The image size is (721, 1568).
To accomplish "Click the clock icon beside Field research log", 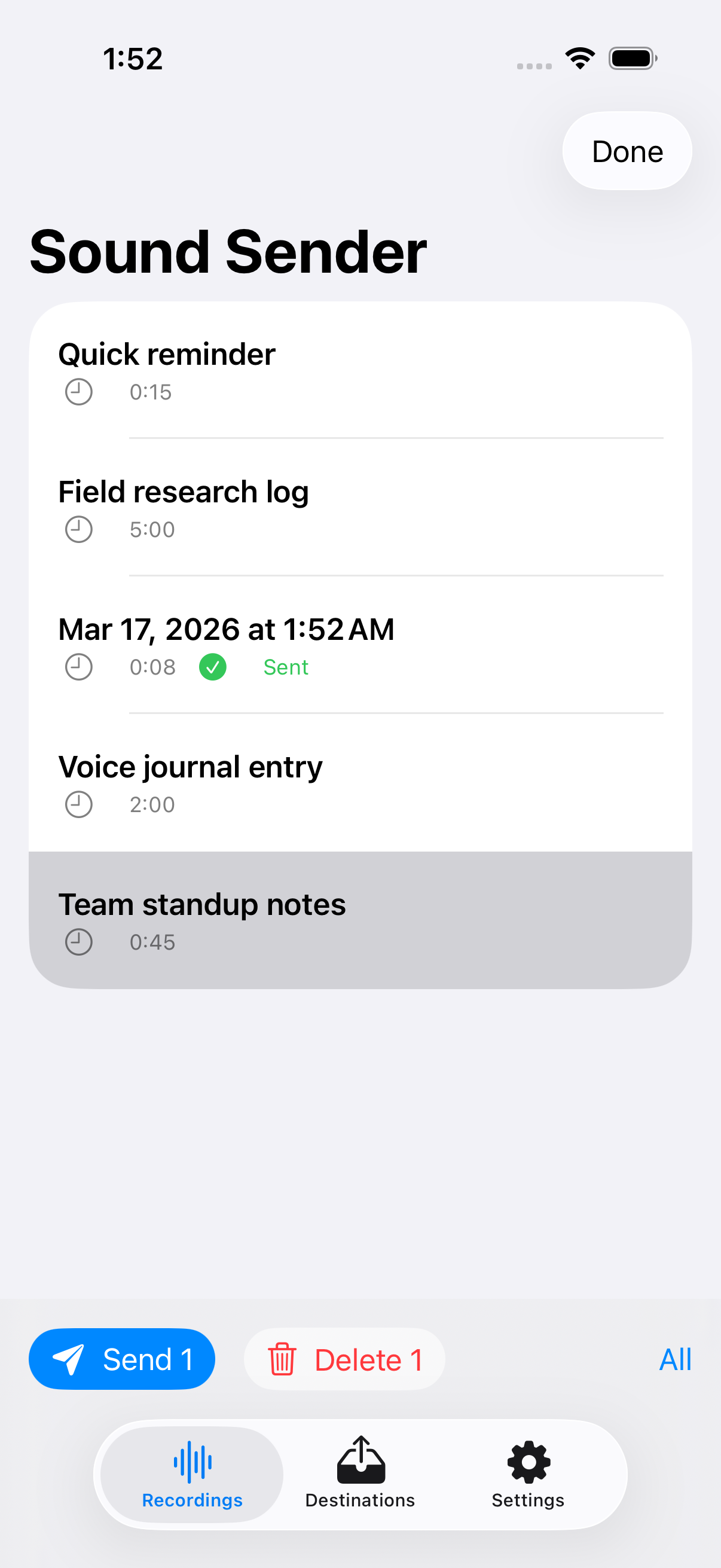I will click(78, 529).
